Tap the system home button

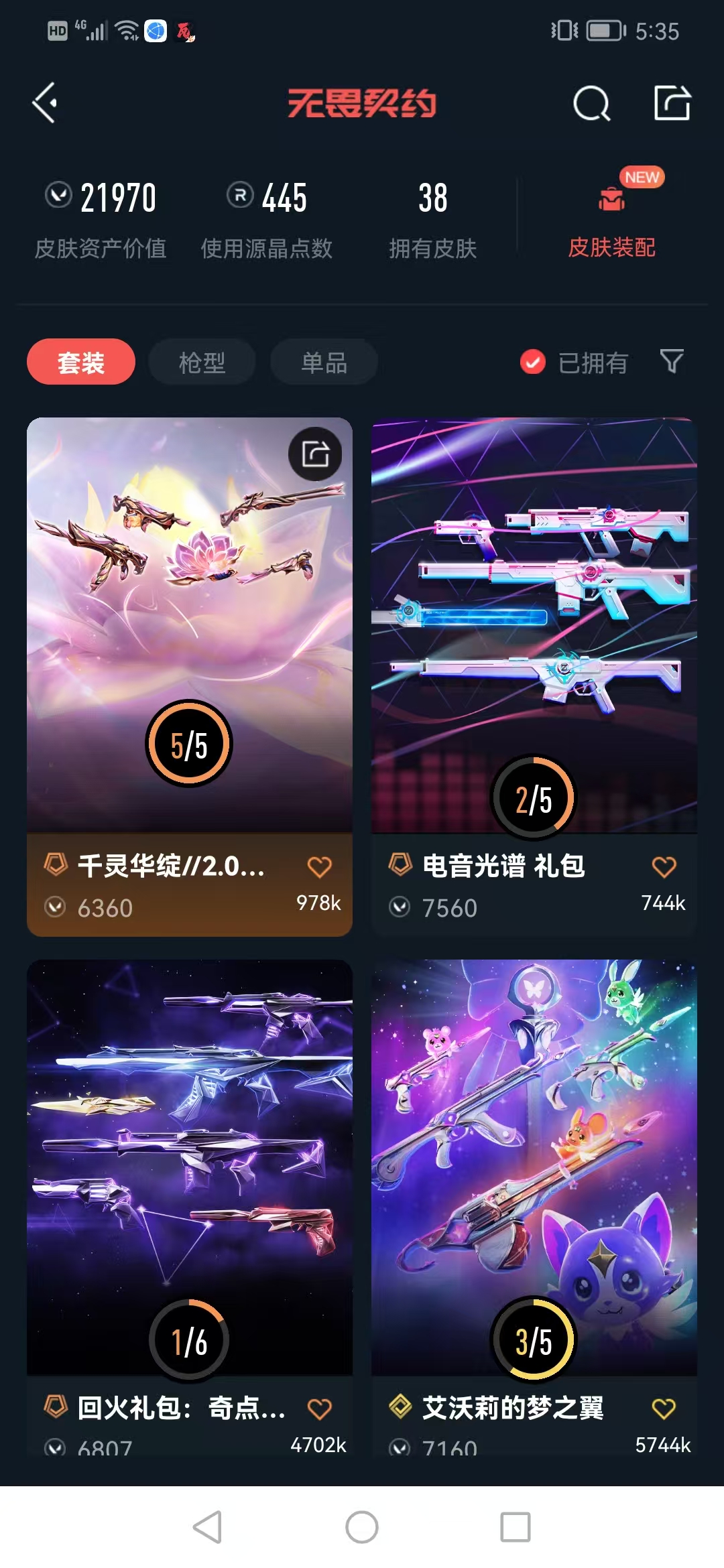[362, 1527]
